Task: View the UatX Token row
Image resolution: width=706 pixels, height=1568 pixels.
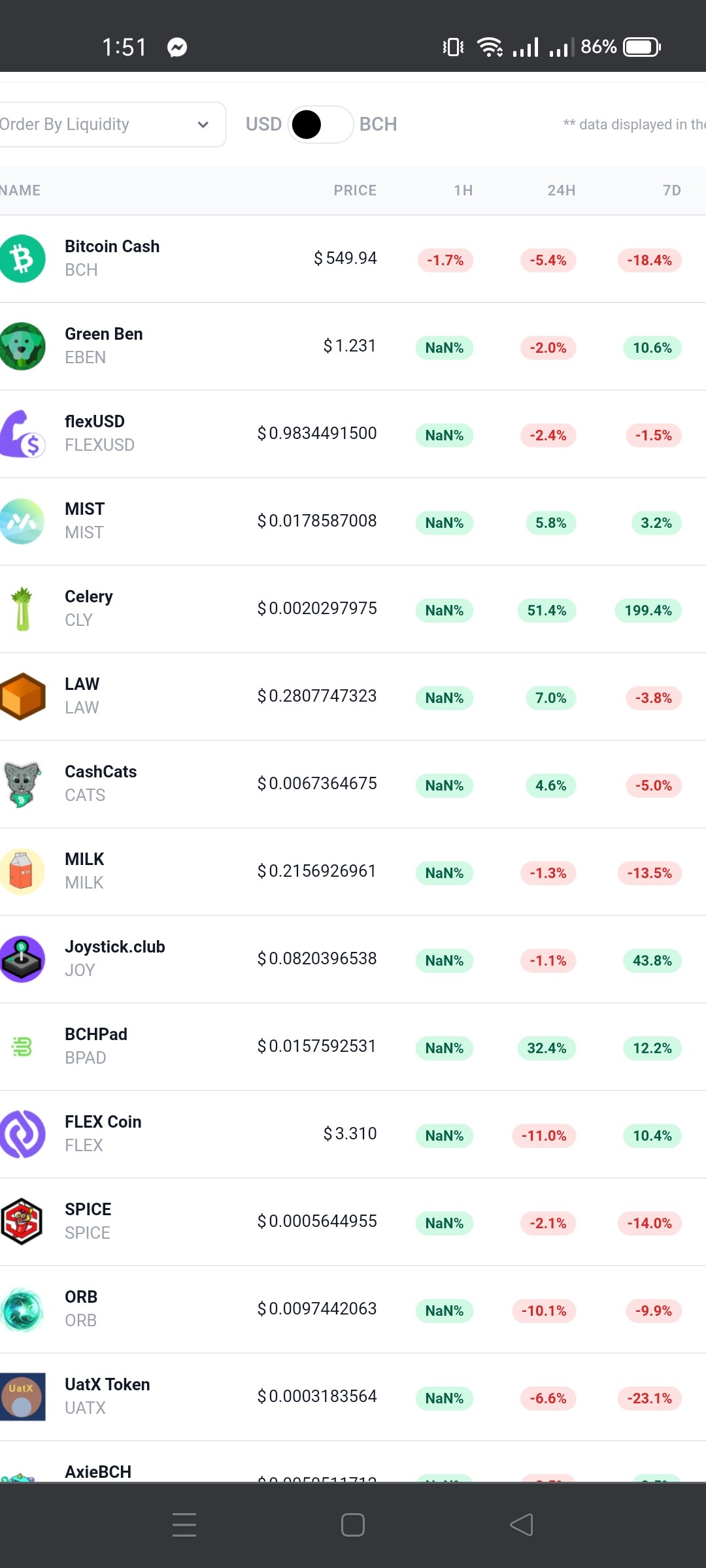Action: tap(353, 1397)
